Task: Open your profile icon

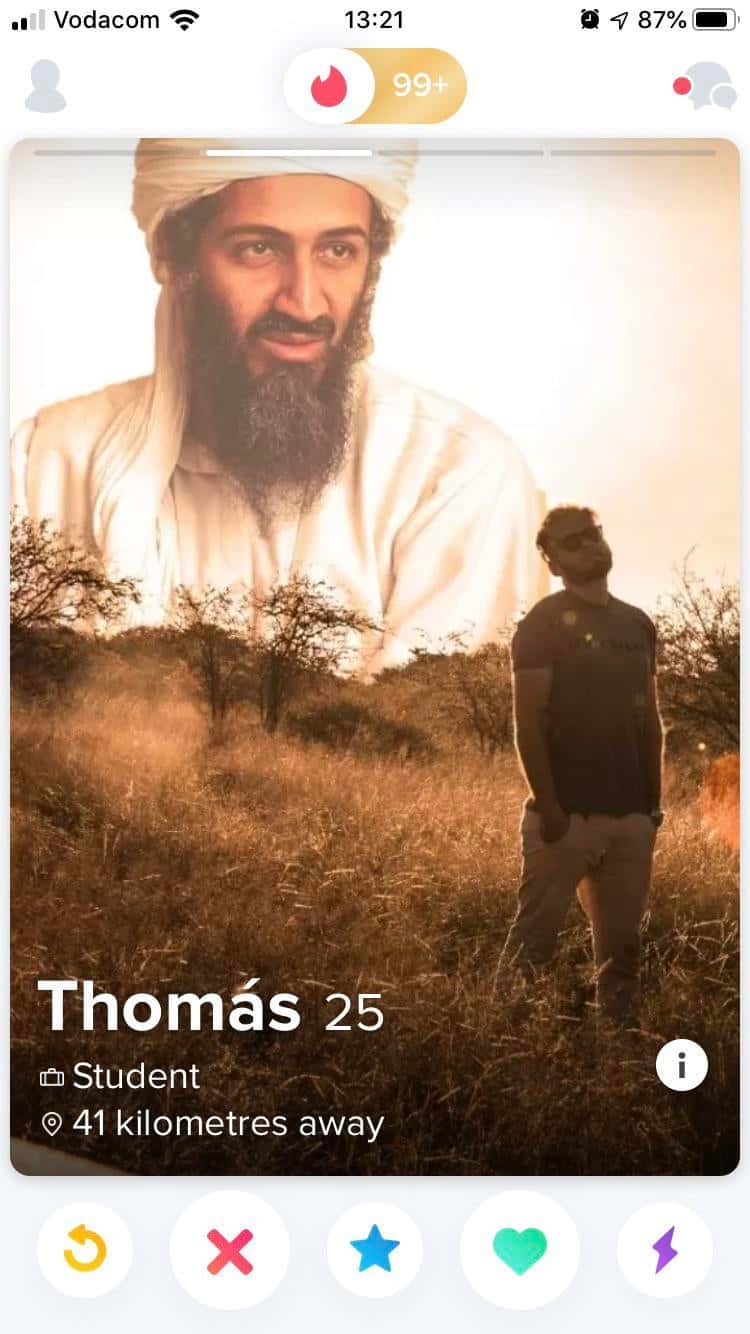Action: 45,87
